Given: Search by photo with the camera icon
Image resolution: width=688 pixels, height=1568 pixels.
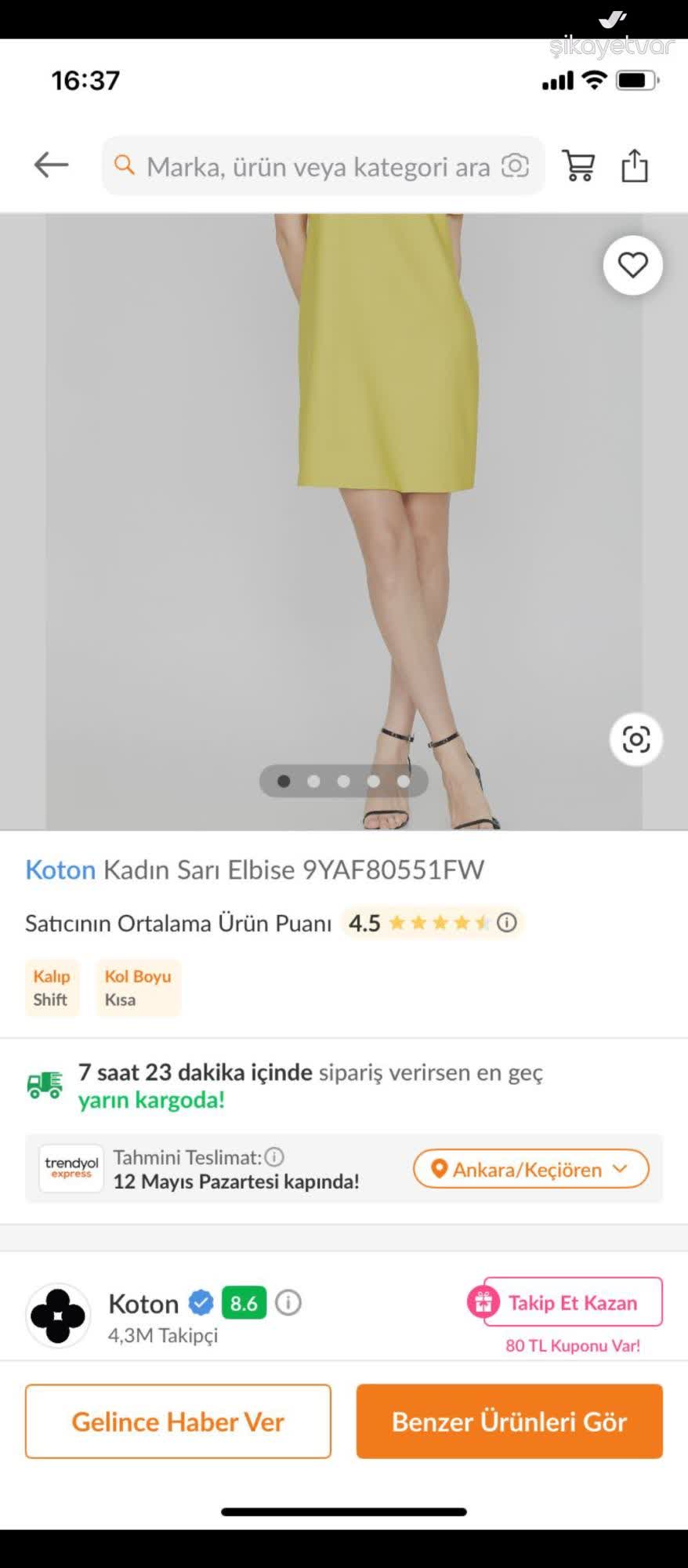Looking at the screenshot, I should pyautogui.click(x=515, y=166).
